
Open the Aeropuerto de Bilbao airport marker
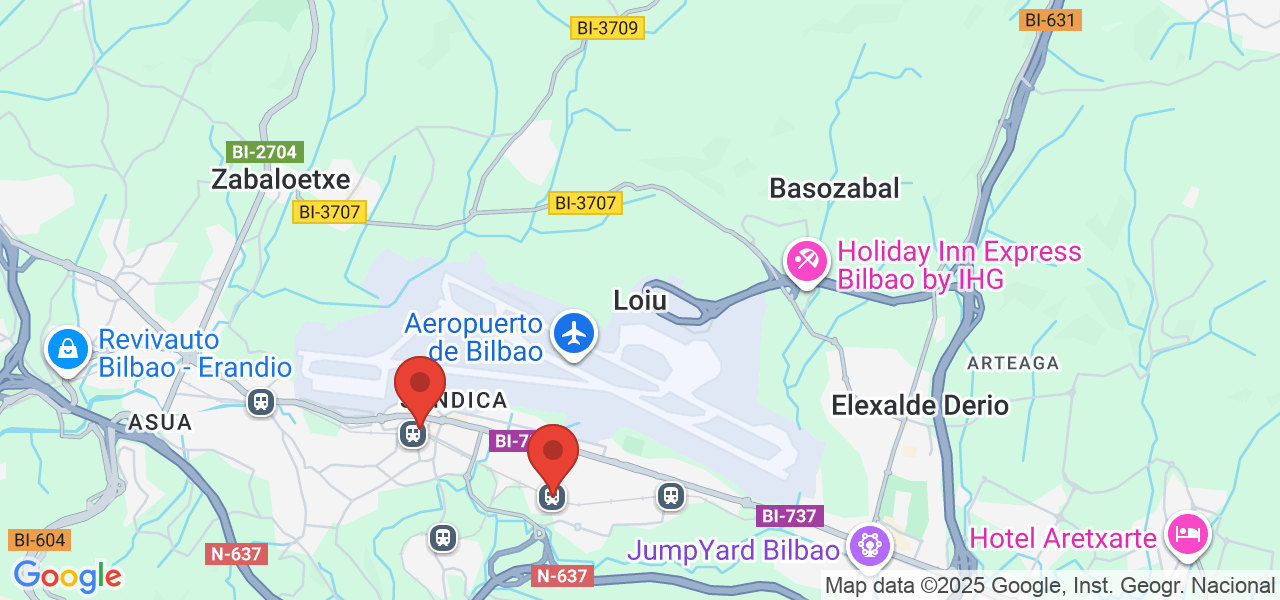pyautogui.click(x=574, y=334)
